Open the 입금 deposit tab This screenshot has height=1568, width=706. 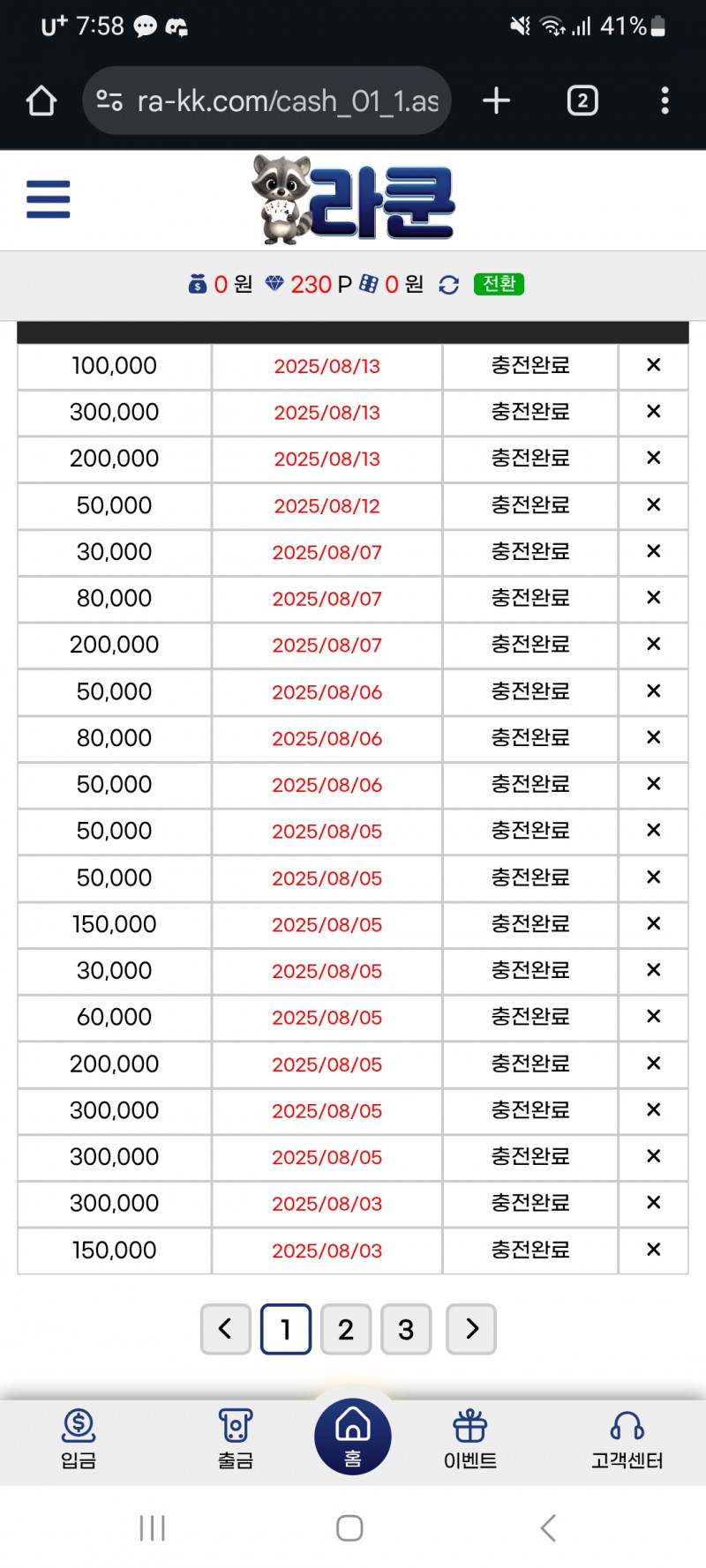click(x=79, y=1438)
